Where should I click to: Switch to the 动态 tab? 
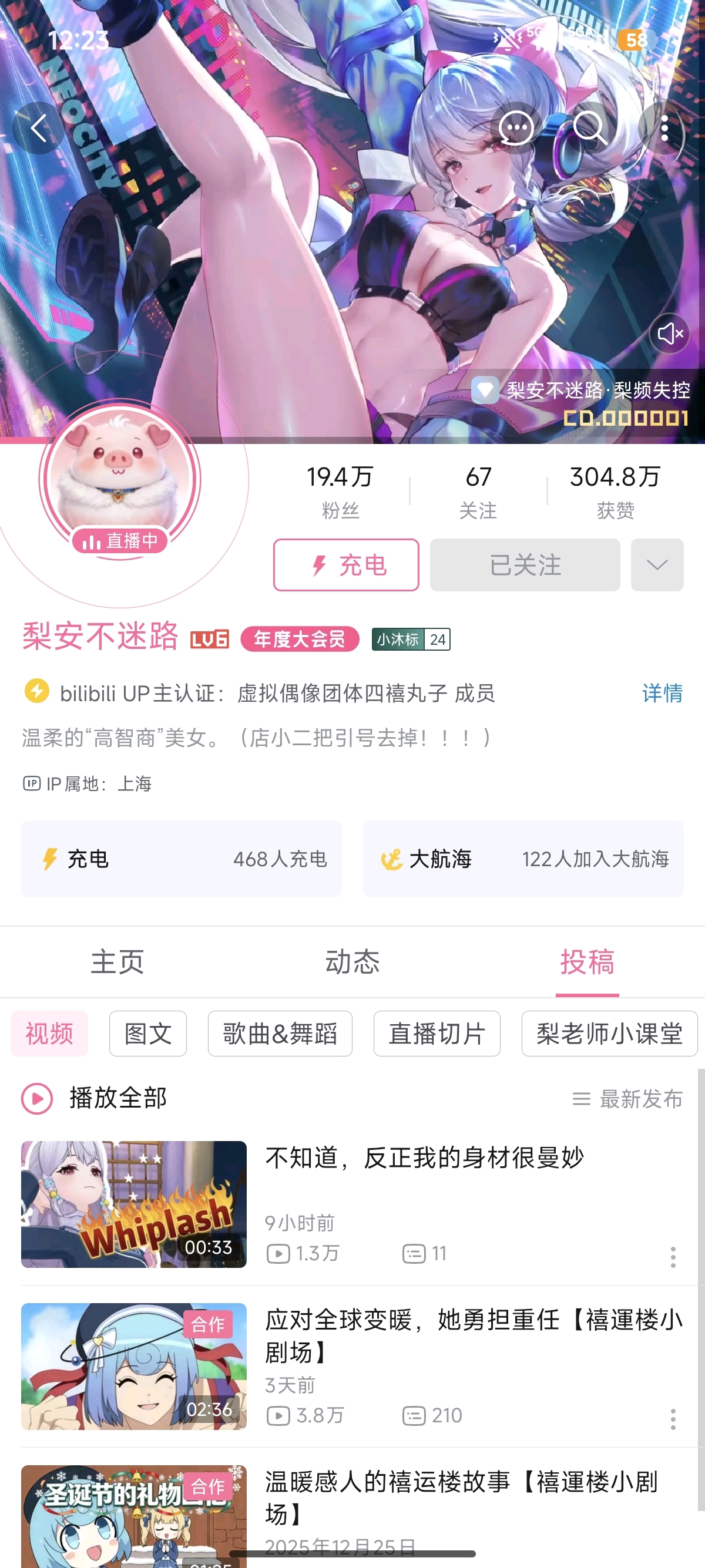352,963
